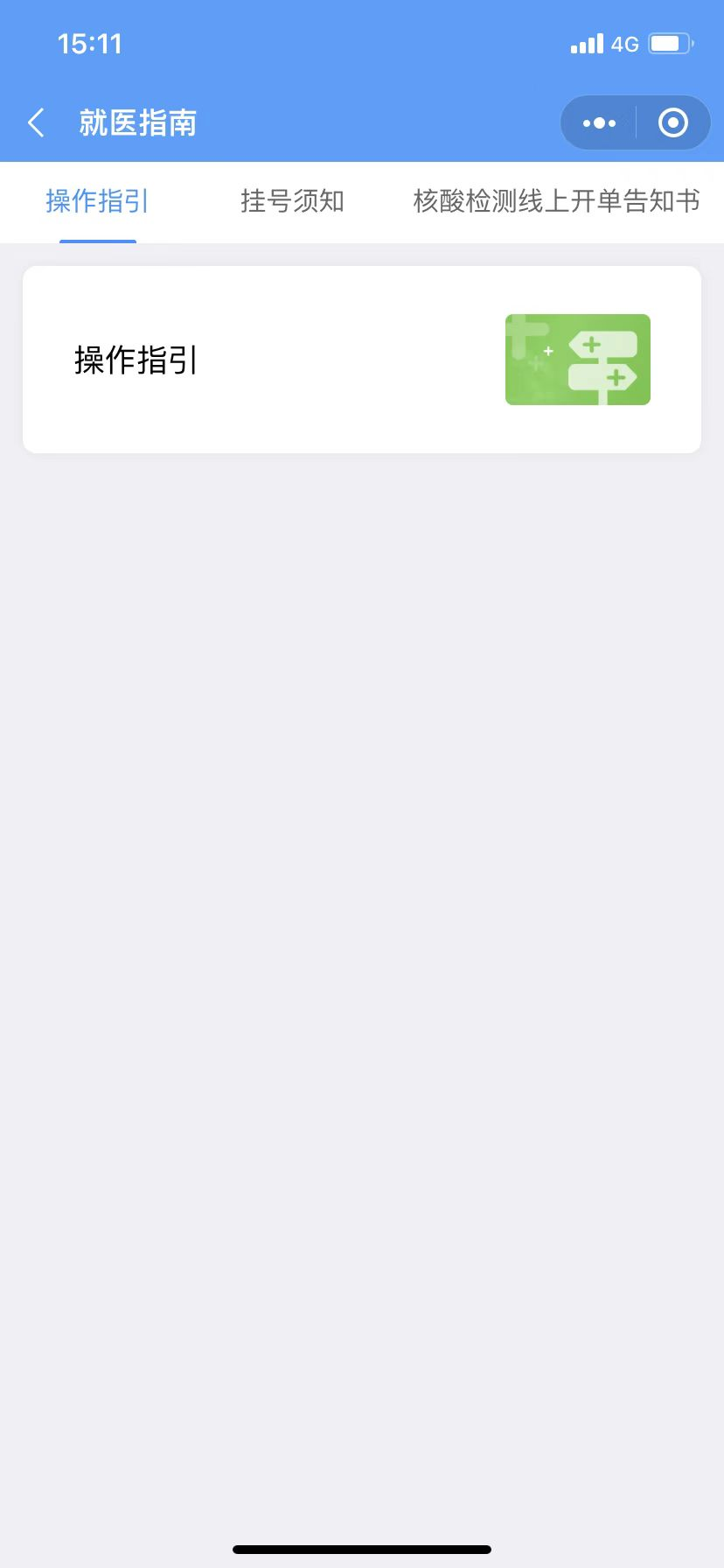Go back from 就医指南 page
Viewport: 724px width, 1568px height.
(x=37, y=123)
